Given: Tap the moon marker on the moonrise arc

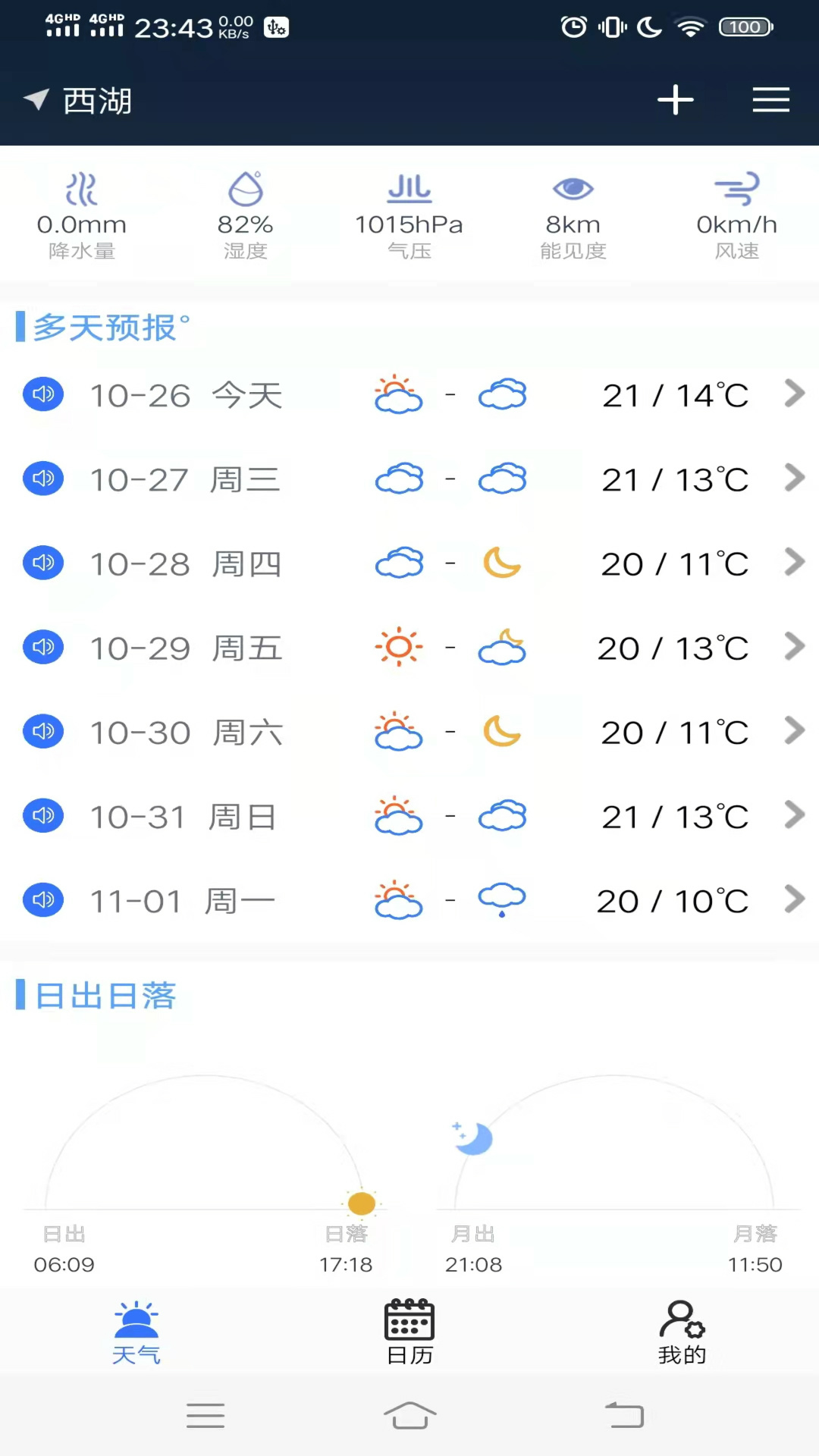Looking at the screenshot, I should 472,1135.
